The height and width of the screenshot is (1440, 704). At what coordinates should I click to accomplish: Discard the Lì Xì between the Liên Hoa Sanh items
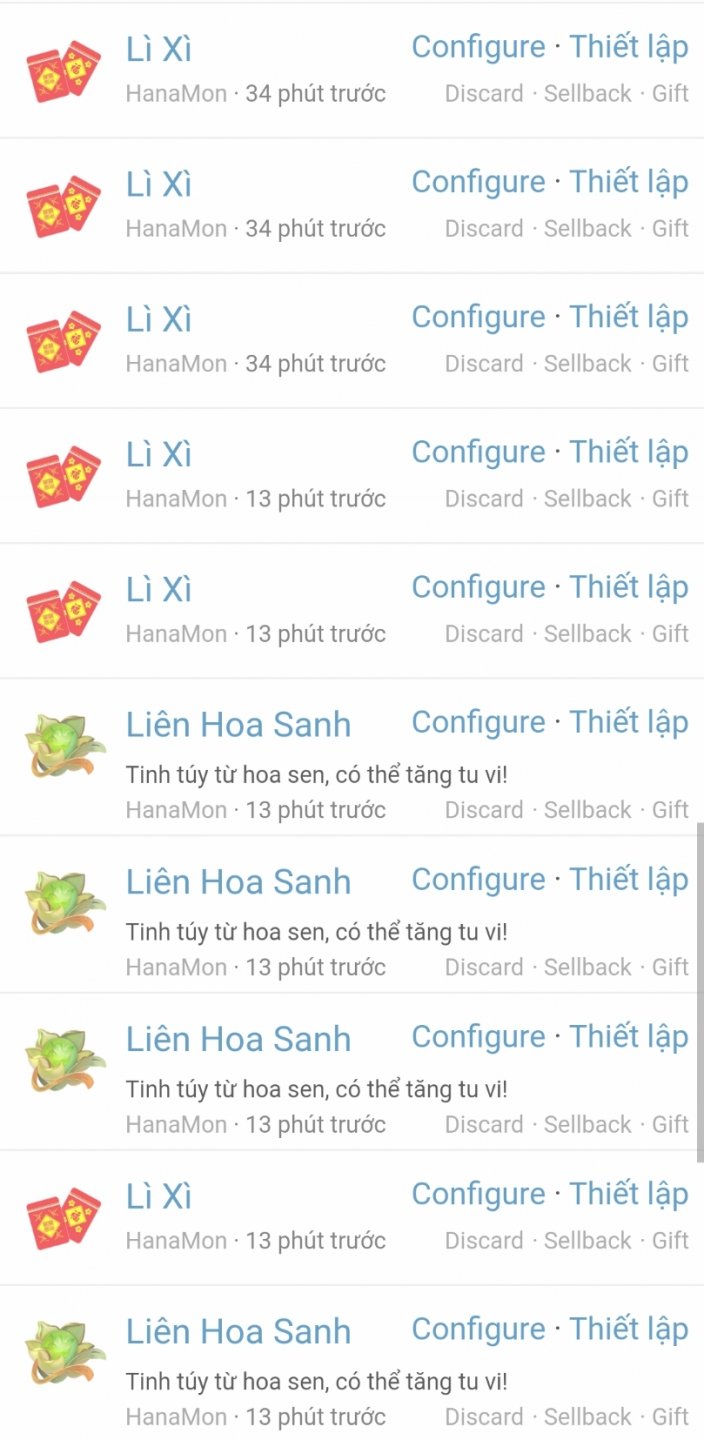484,1241
